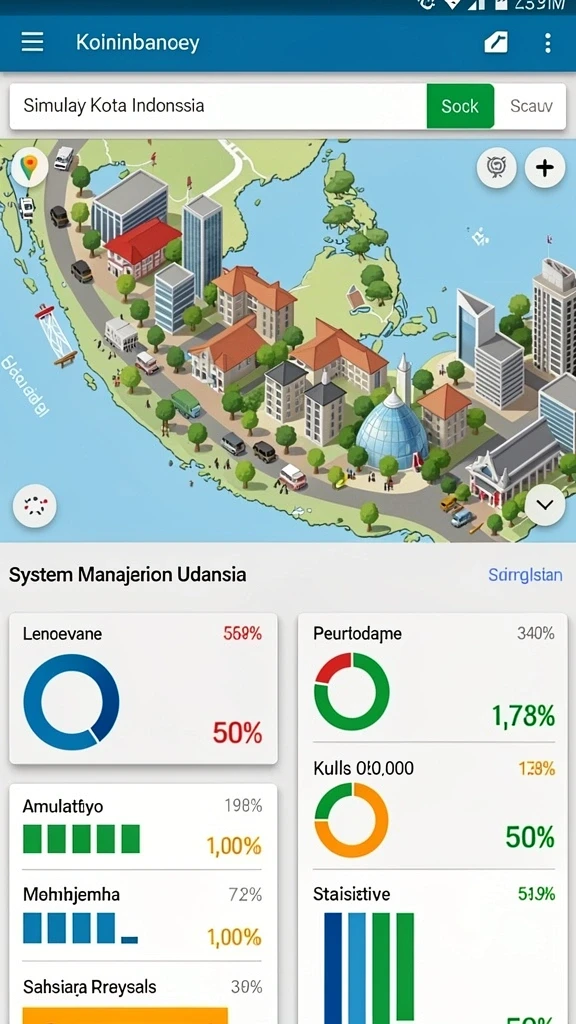The image size is (576, 1024).
Task: Focus the Simulay Kota Indonssia search field
Action: (x=218, y=106)
